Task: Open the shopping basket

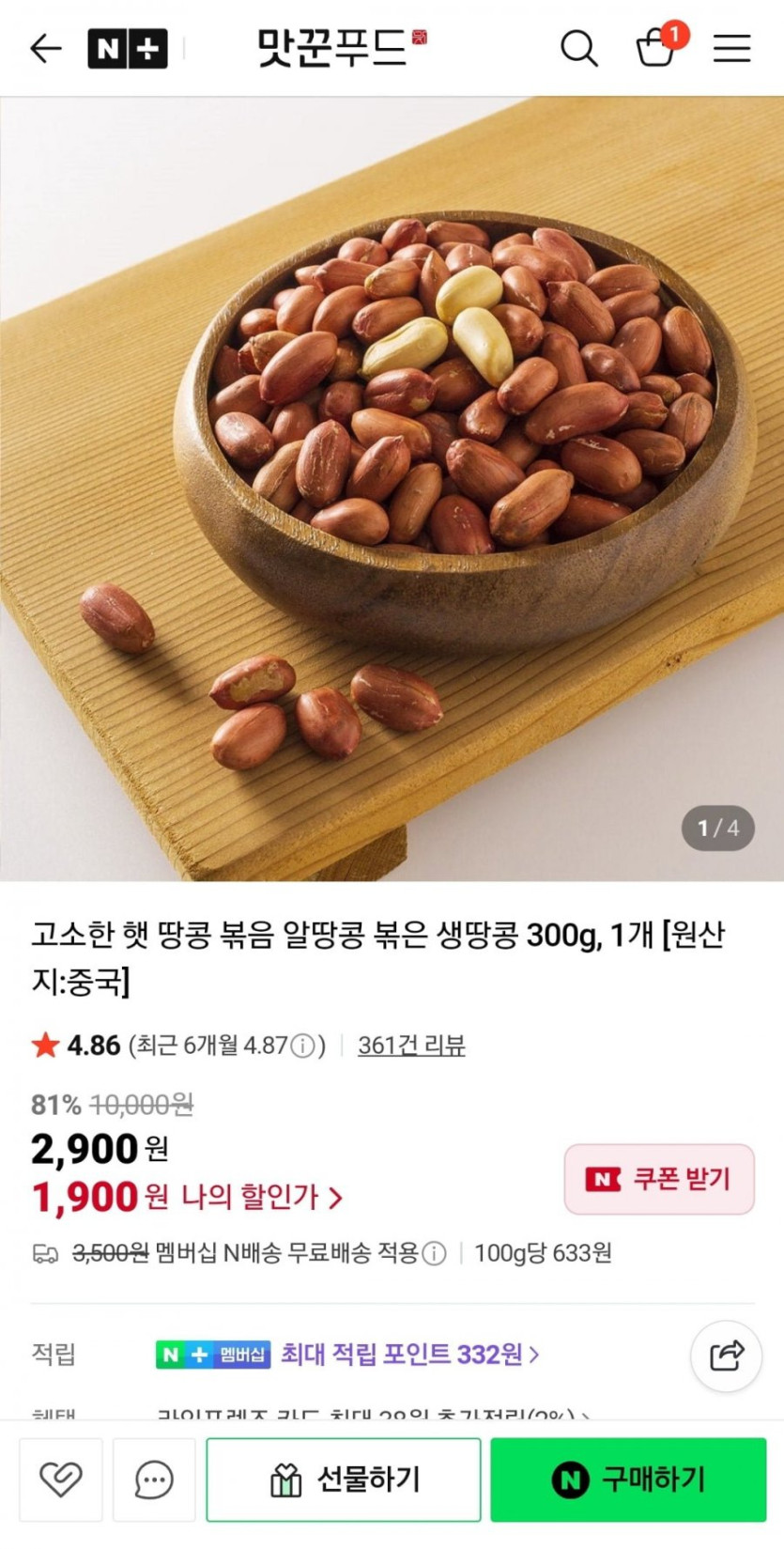Action: click(x=655, y=47)
